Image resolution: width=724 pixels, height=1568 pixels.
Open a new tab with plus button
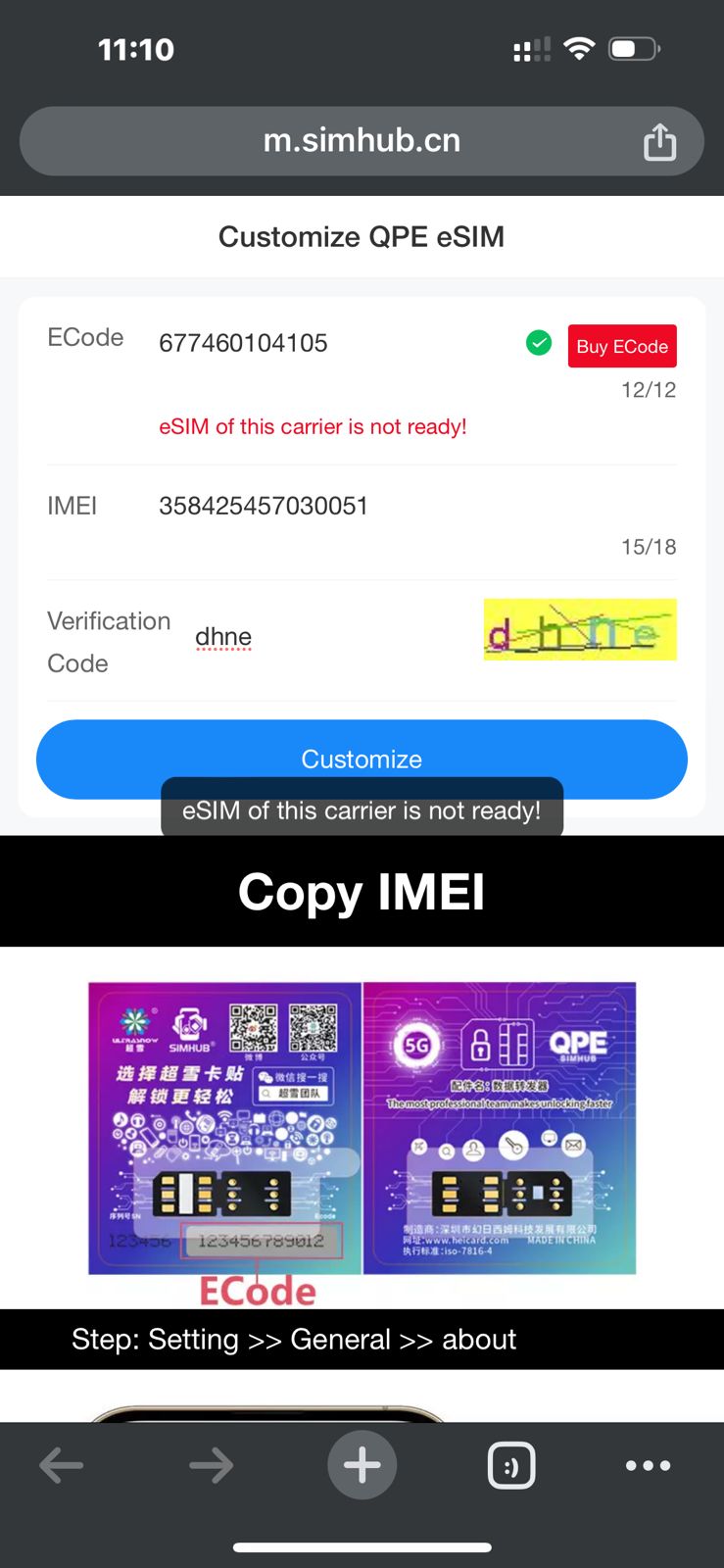coord(362,1465)
